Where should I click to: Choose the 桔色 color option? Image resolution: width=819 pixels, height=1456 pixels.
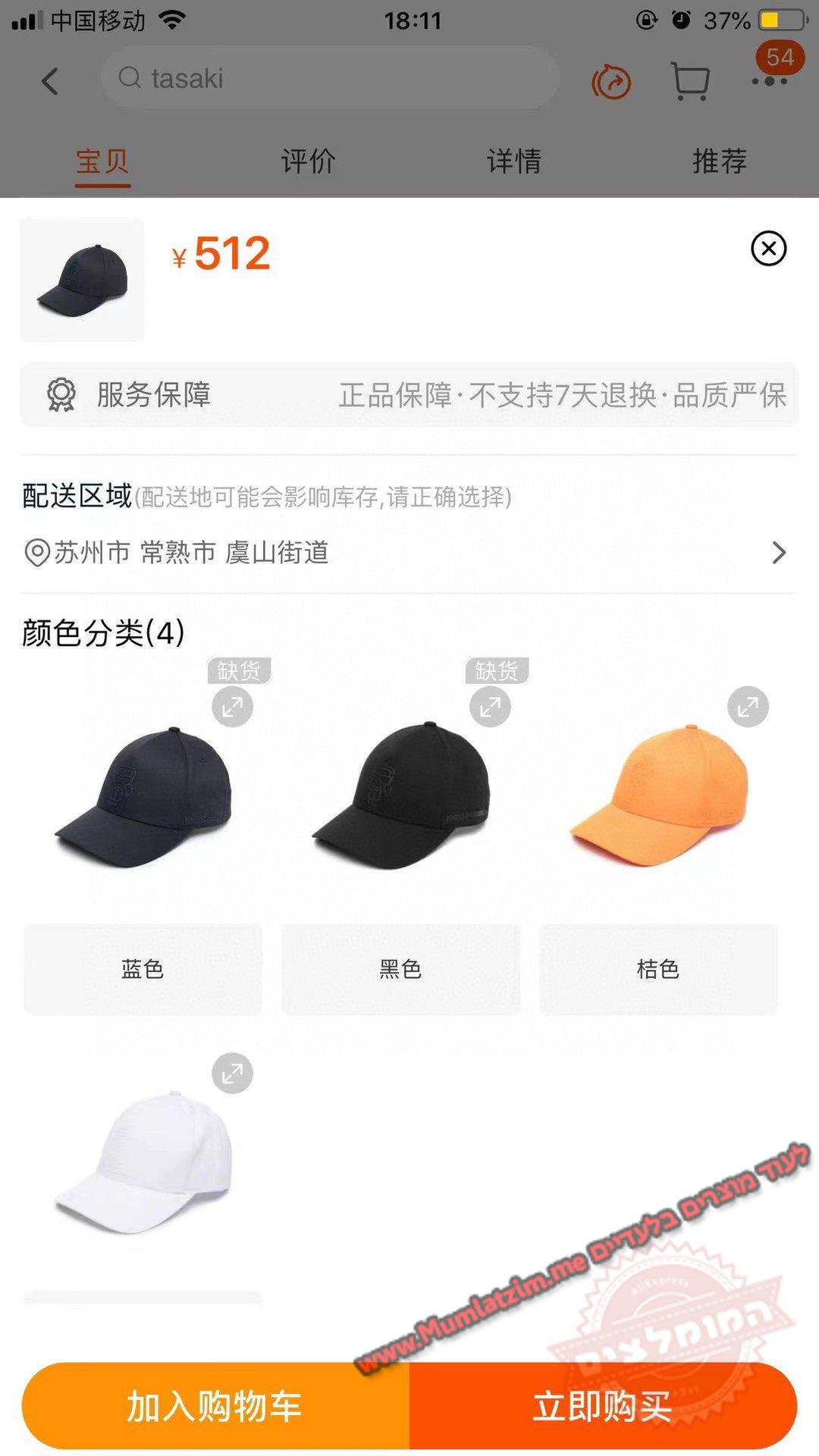tap(658, 969)
